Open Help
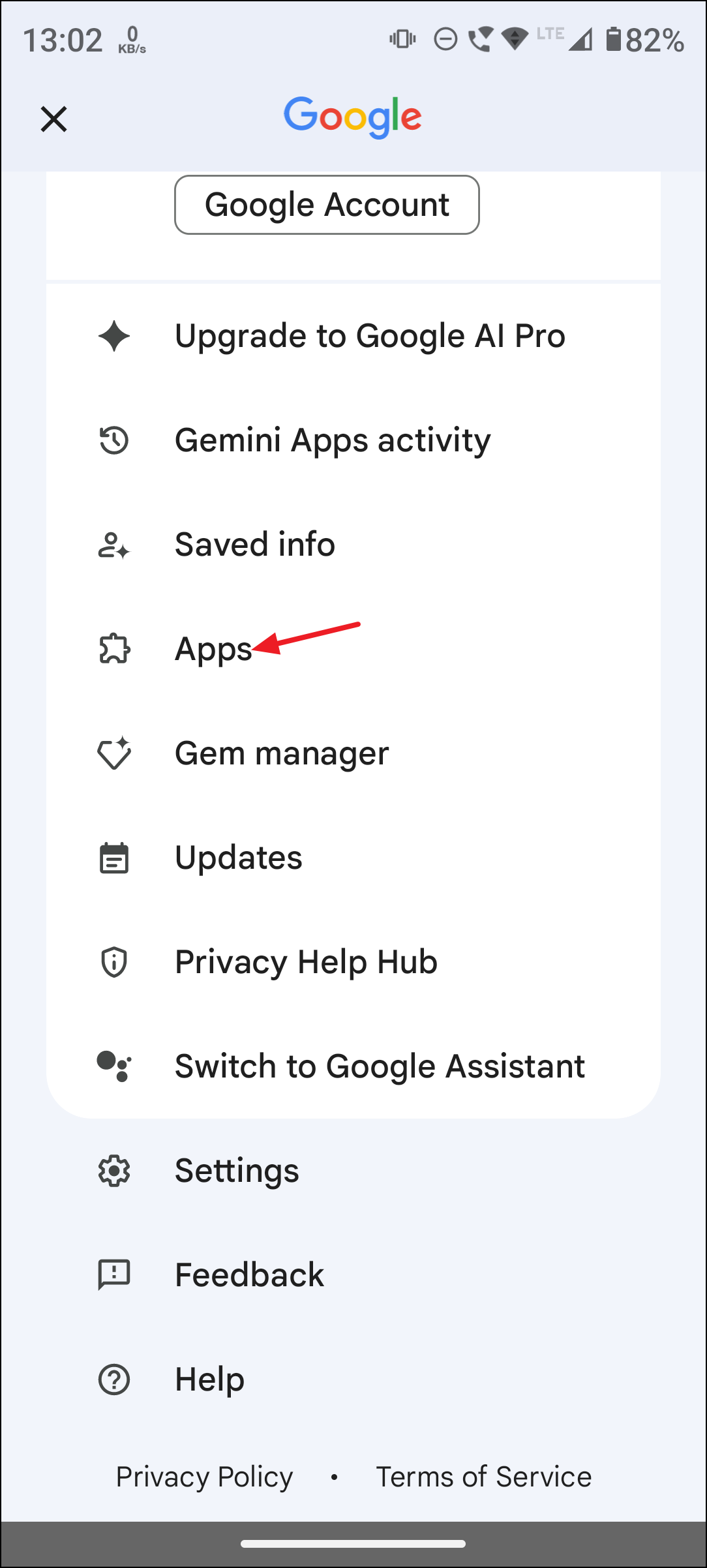 tap(209, 1380)
